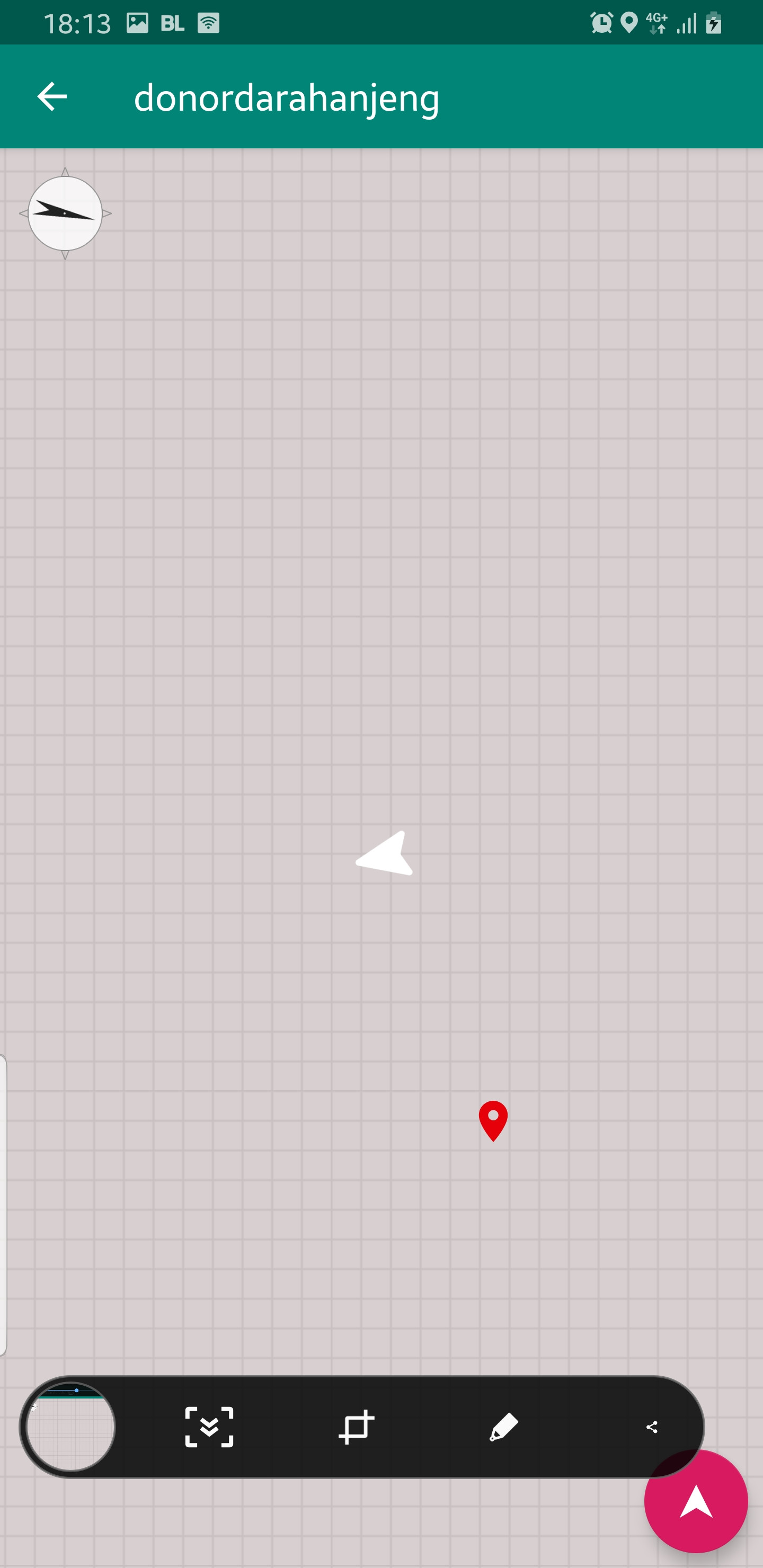This screenshot has height=1568, width=763.
Task: Crop the captured screenshot
Action: (356, 1426)
